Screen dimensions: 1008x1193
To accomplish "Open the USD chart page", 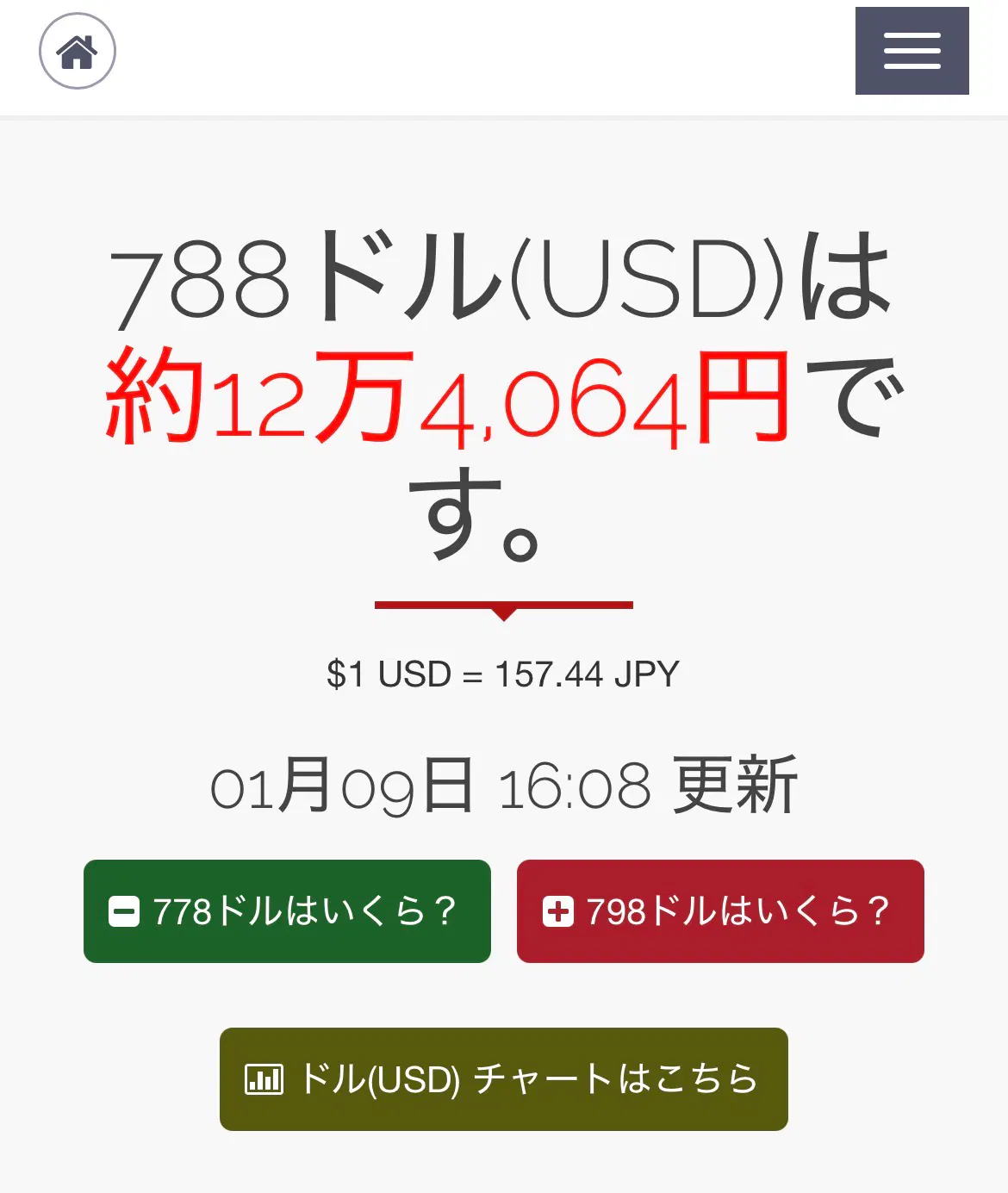I will click(x=503, y=1078).
